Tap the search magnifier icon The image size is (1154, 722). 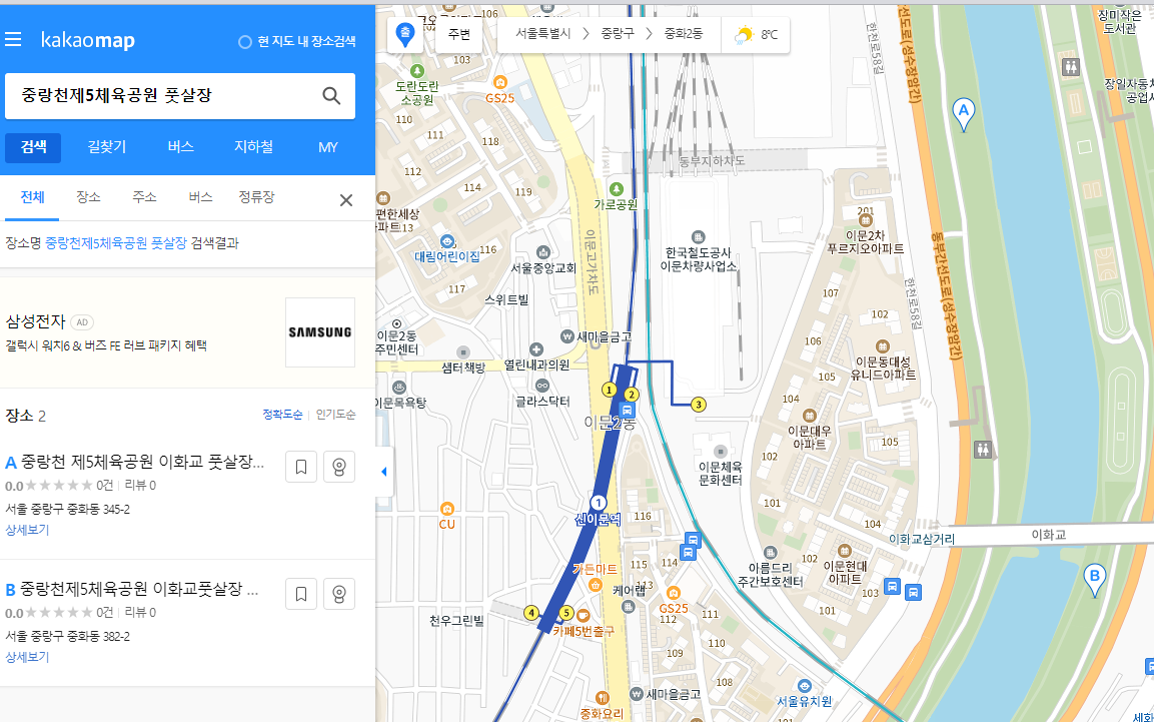tap(331, 96)
